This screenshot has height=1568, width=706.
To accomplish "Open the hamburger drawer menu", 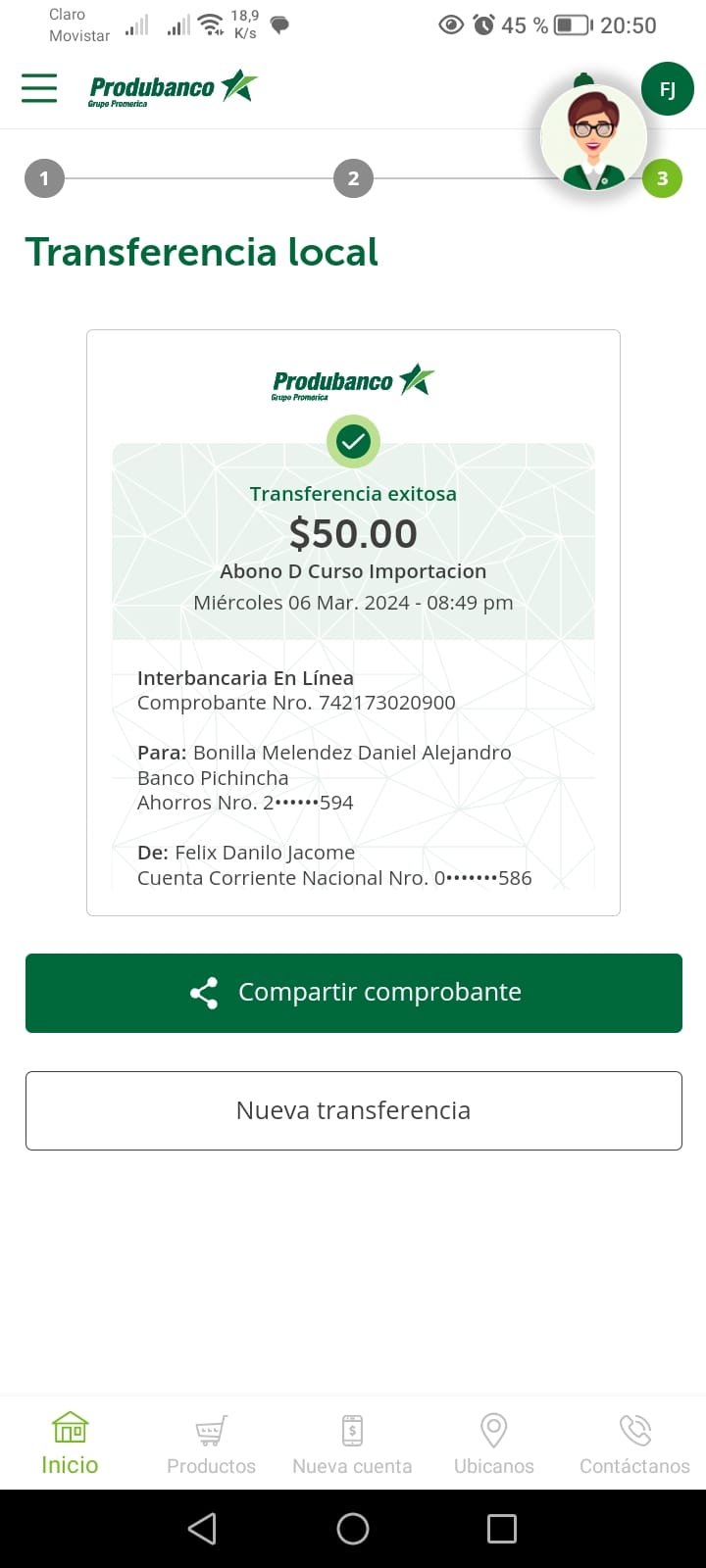I will [x=39, y=88].
